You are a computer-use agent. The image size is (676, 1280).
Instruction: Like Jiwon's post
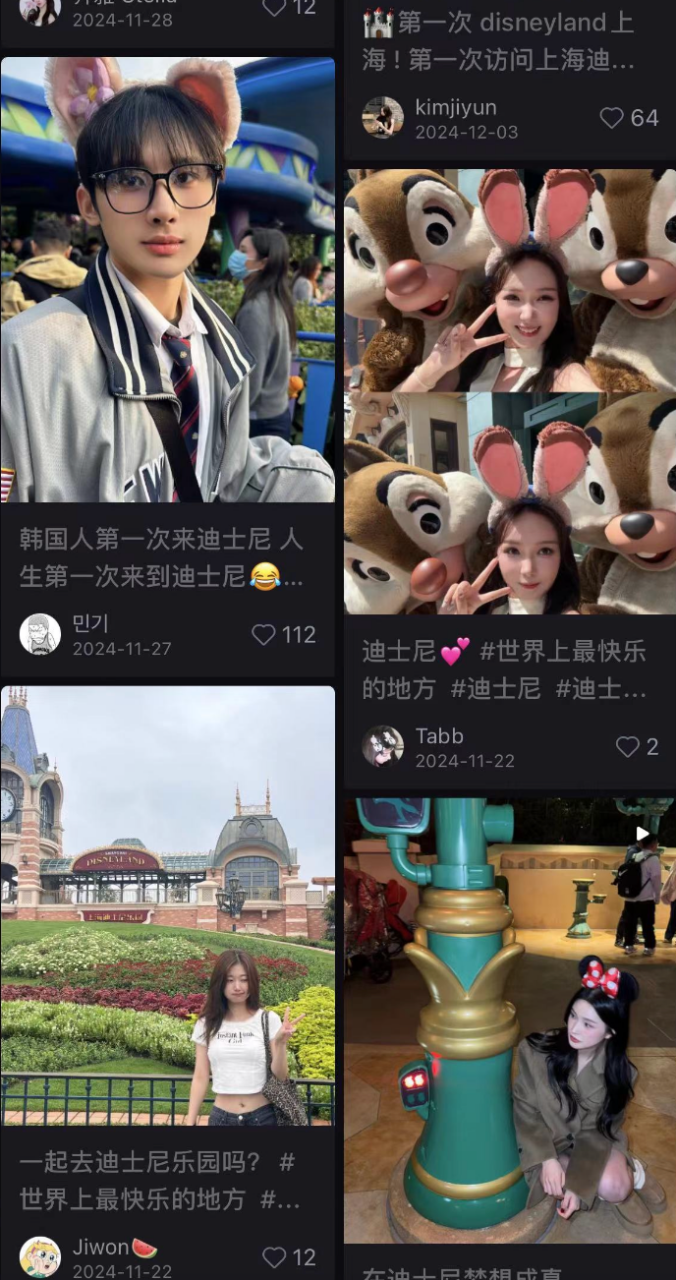[274, 1257]
